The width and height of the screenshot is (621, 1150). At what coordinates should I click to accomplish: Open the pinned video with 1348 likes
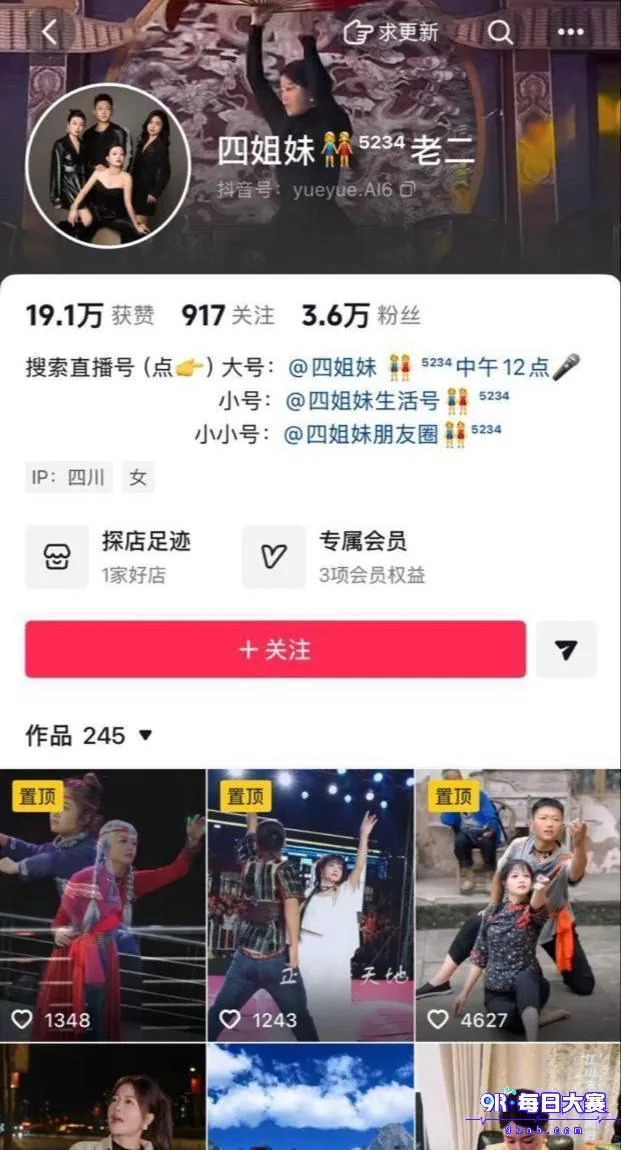(103, 905)
